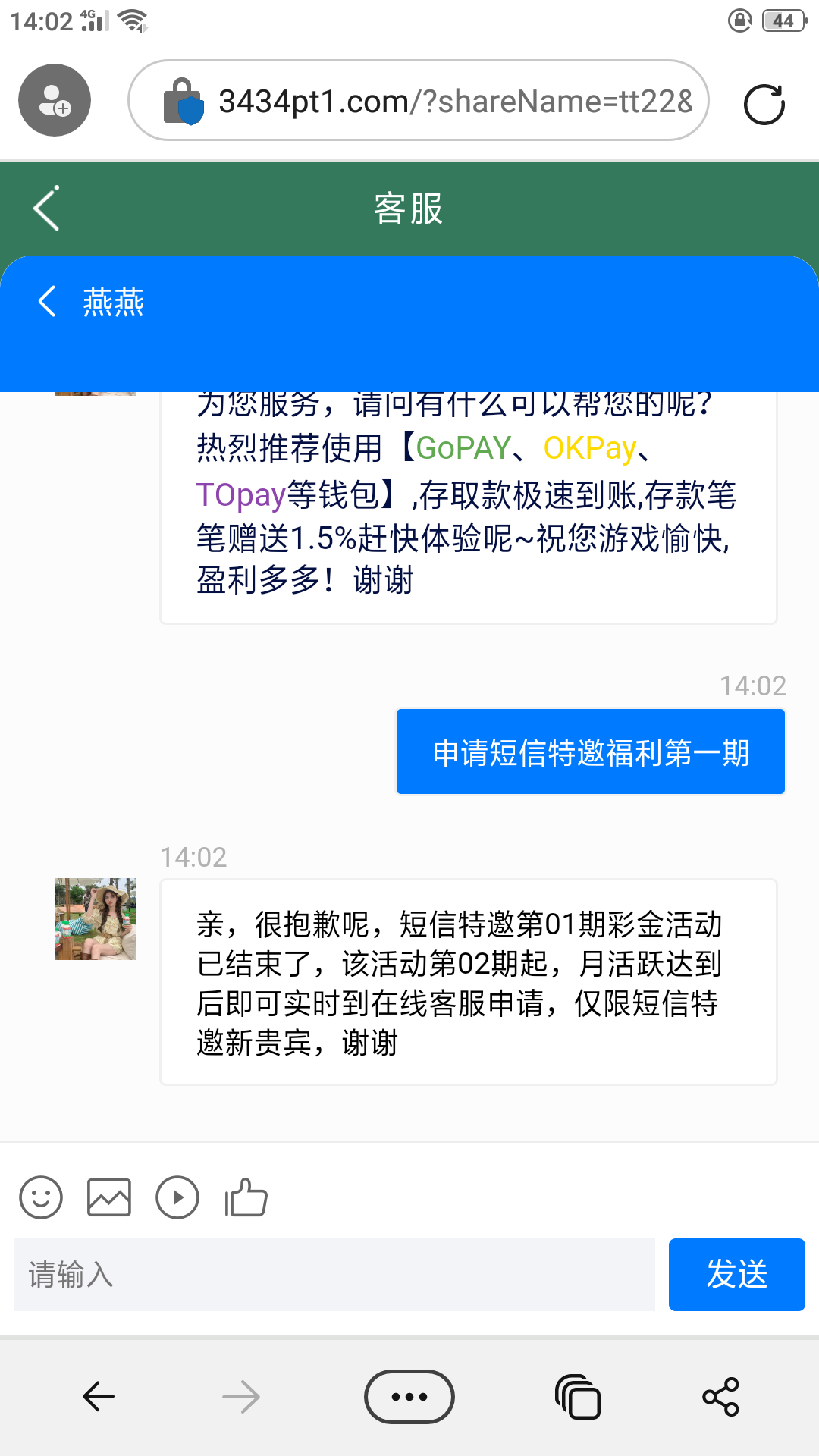This screenshot has height=1456, width=819.
Task: Reload the current page
Action: tap(764, 104)
